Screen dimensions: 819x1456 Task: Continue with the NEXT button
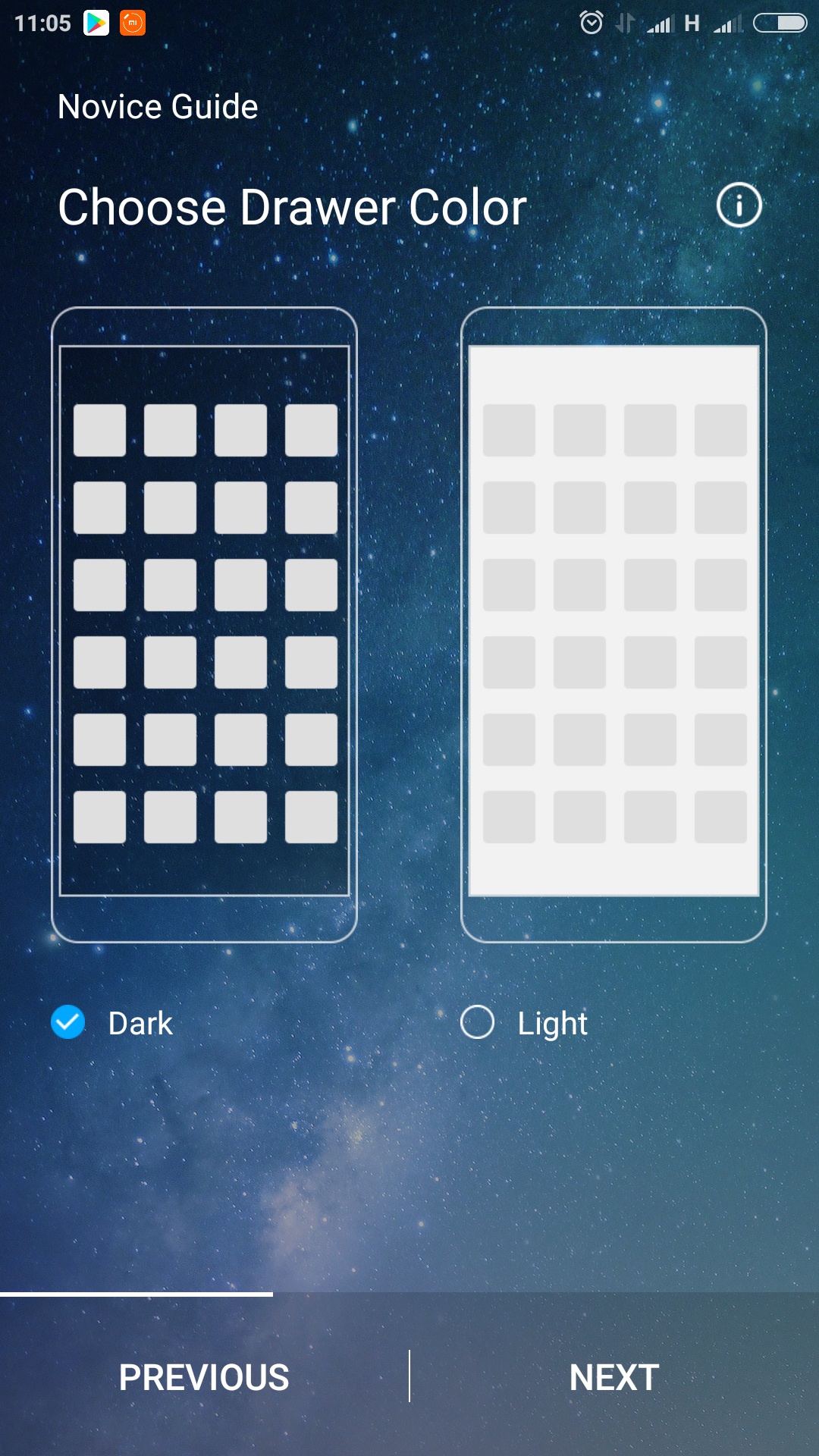coord(614,1376)
